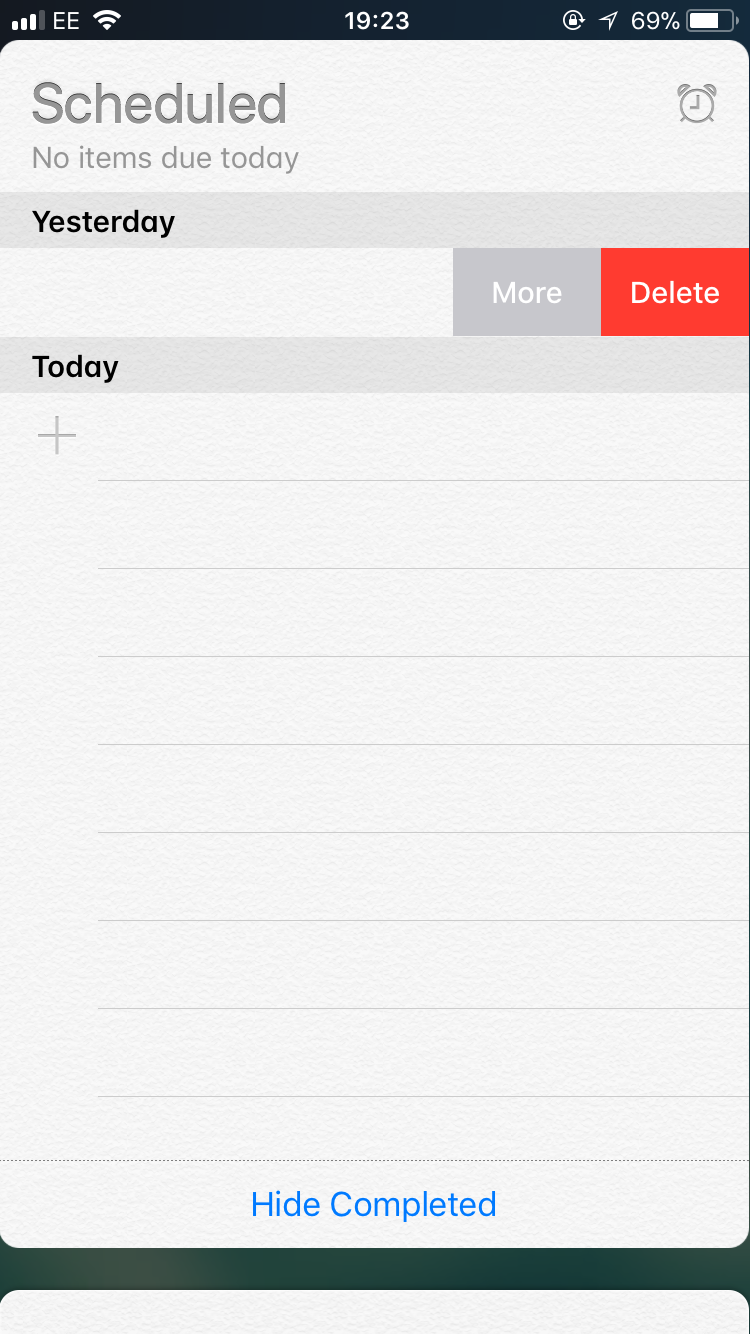Viewport: 750px width, 1334px height.
Task: Tap Hide Completed link
Action: (374, 1204)
